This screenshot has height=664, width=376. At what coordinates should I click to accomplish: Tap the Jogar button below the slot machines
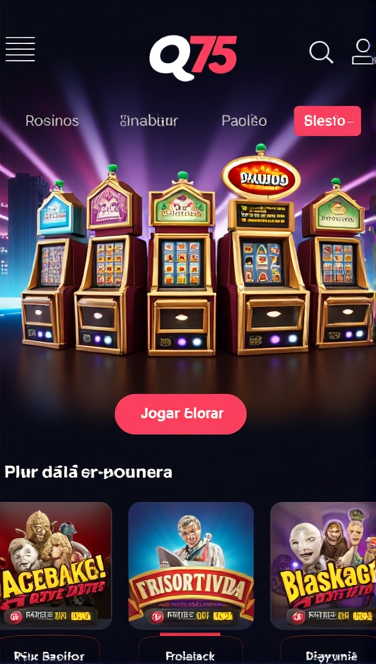(x=181, y=414)
